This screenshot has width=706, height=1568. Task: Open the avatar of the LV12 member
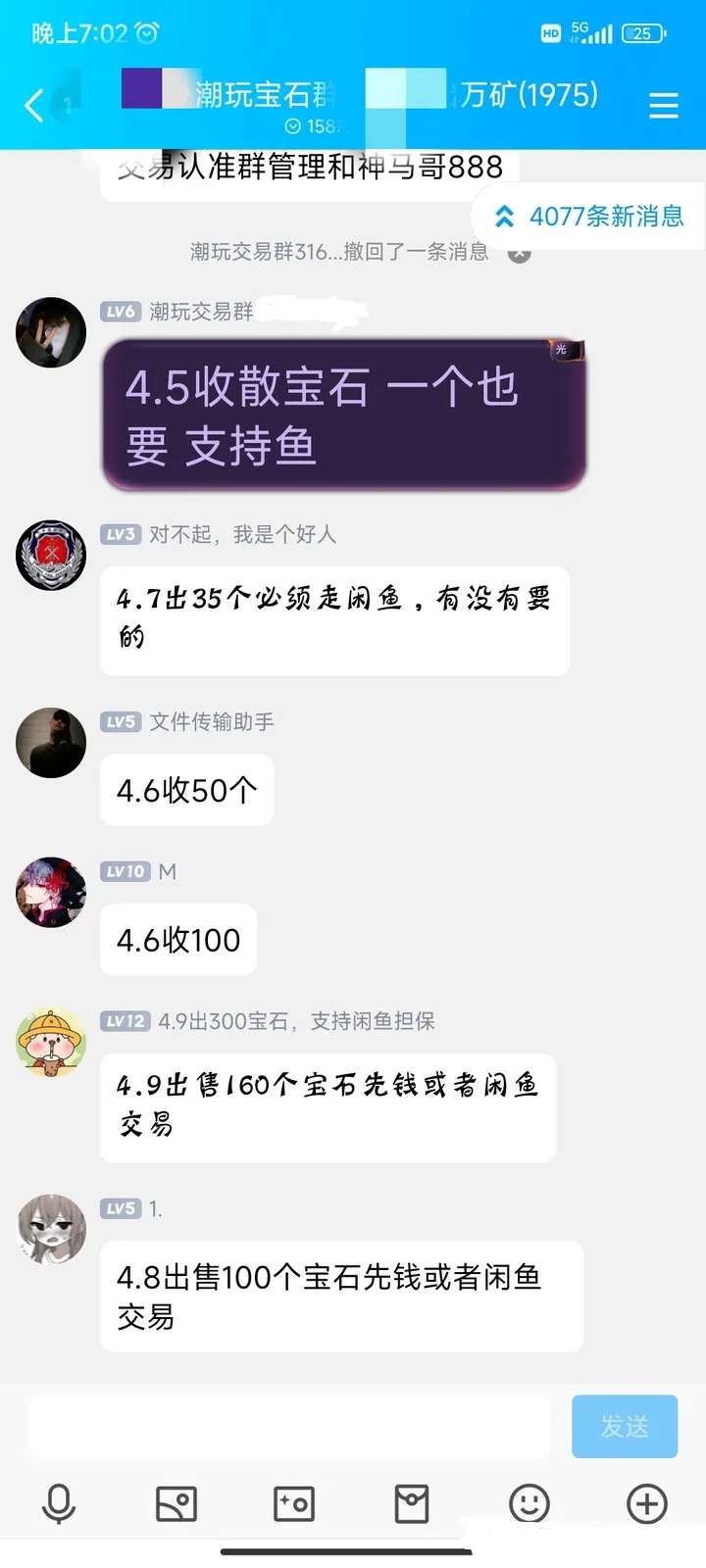pyautogui.click(x=51, y=1043)
